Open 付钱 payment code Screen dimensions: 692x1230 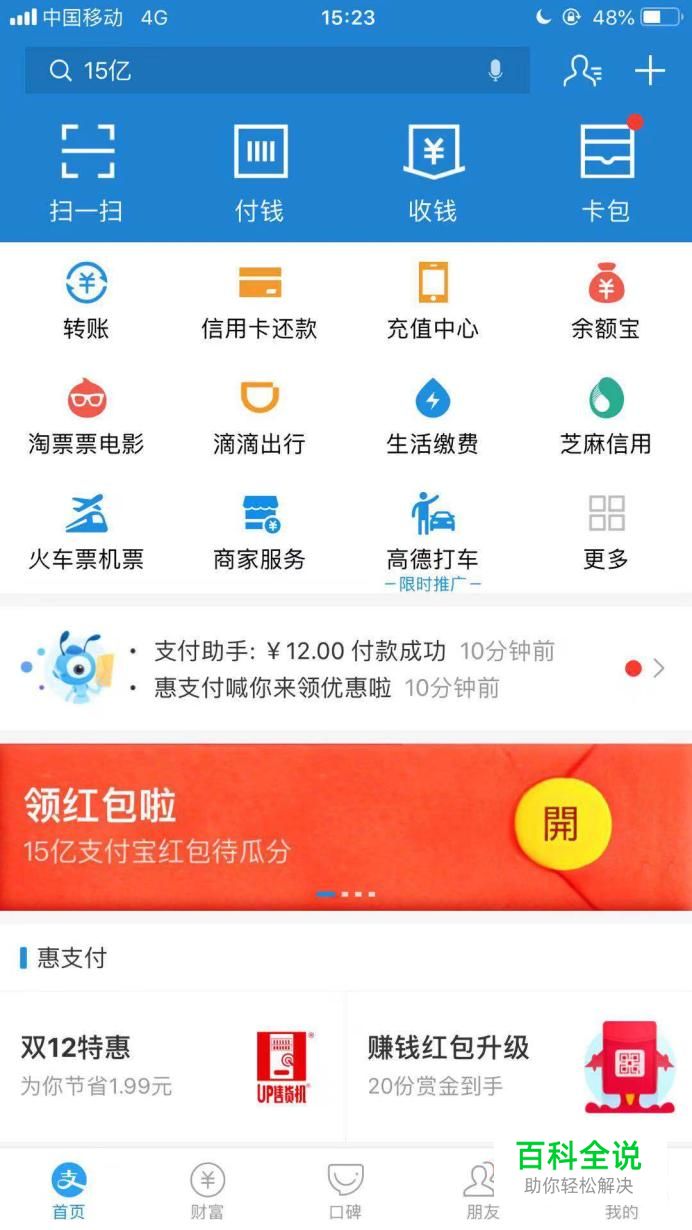point(260,172)
